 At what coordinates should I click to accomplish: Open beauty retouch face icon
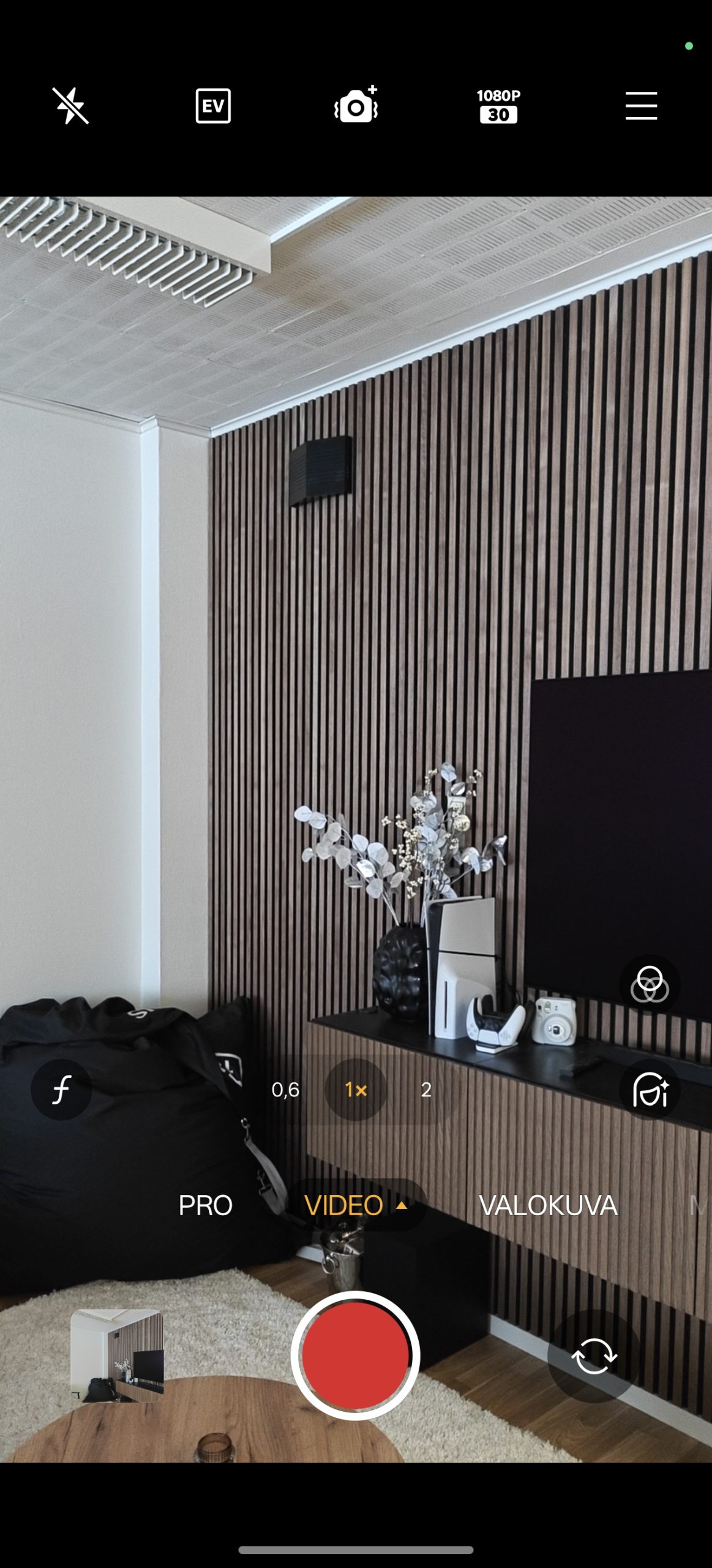pyautogui.click(x=649, y=1090)
